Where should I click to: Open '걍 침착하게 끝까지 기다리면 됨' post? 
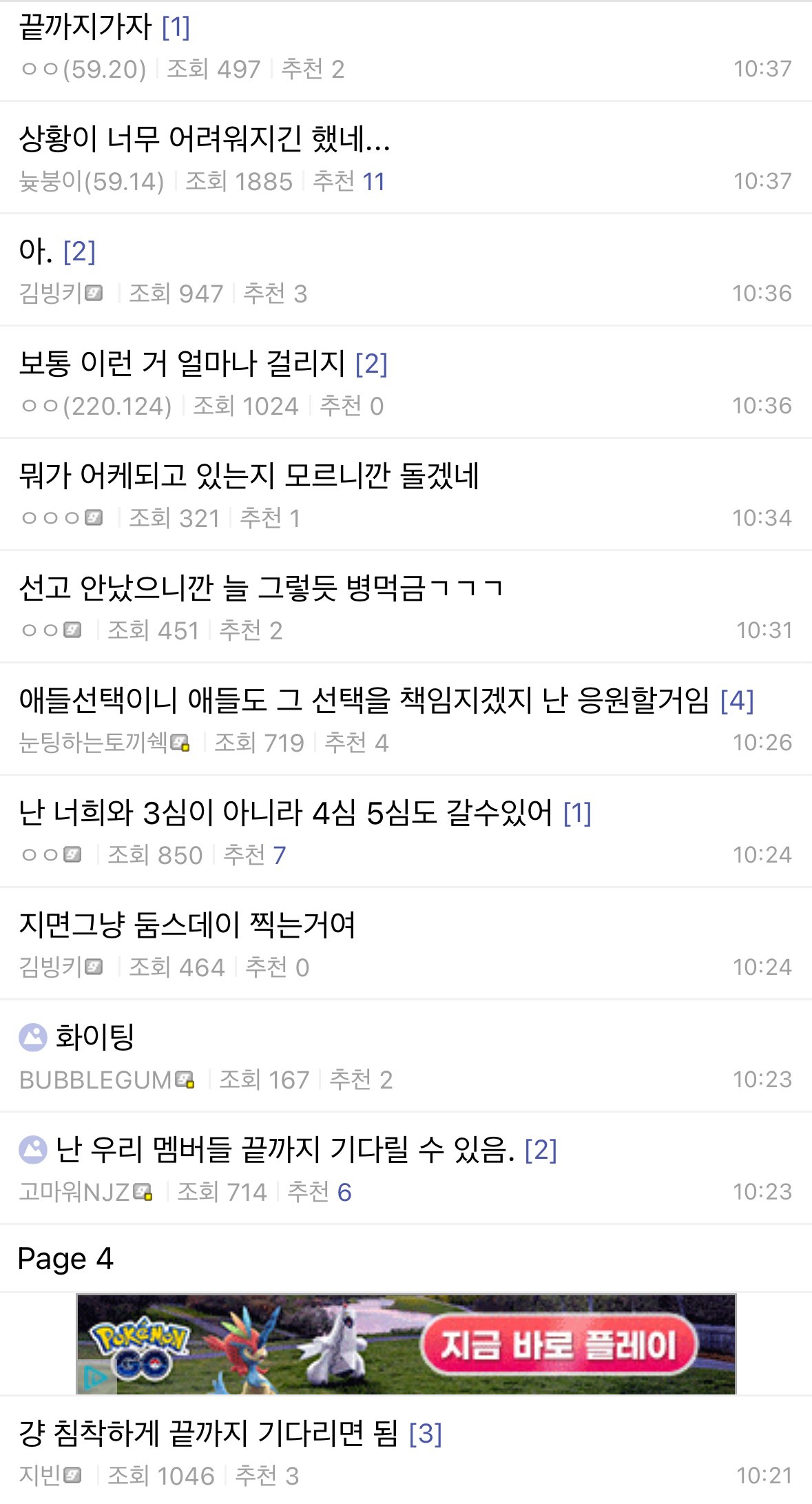208,1434
